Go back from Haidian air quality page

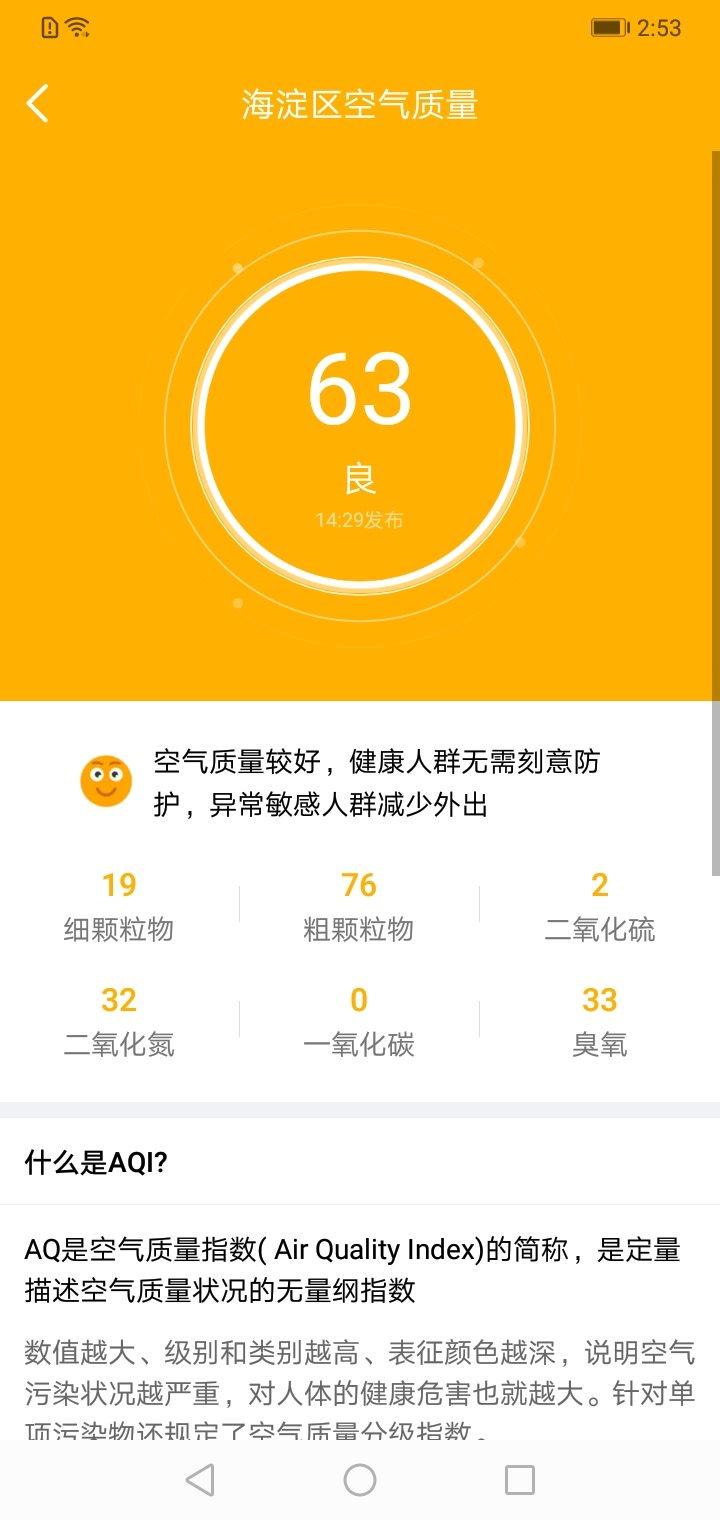pos(38,104)
